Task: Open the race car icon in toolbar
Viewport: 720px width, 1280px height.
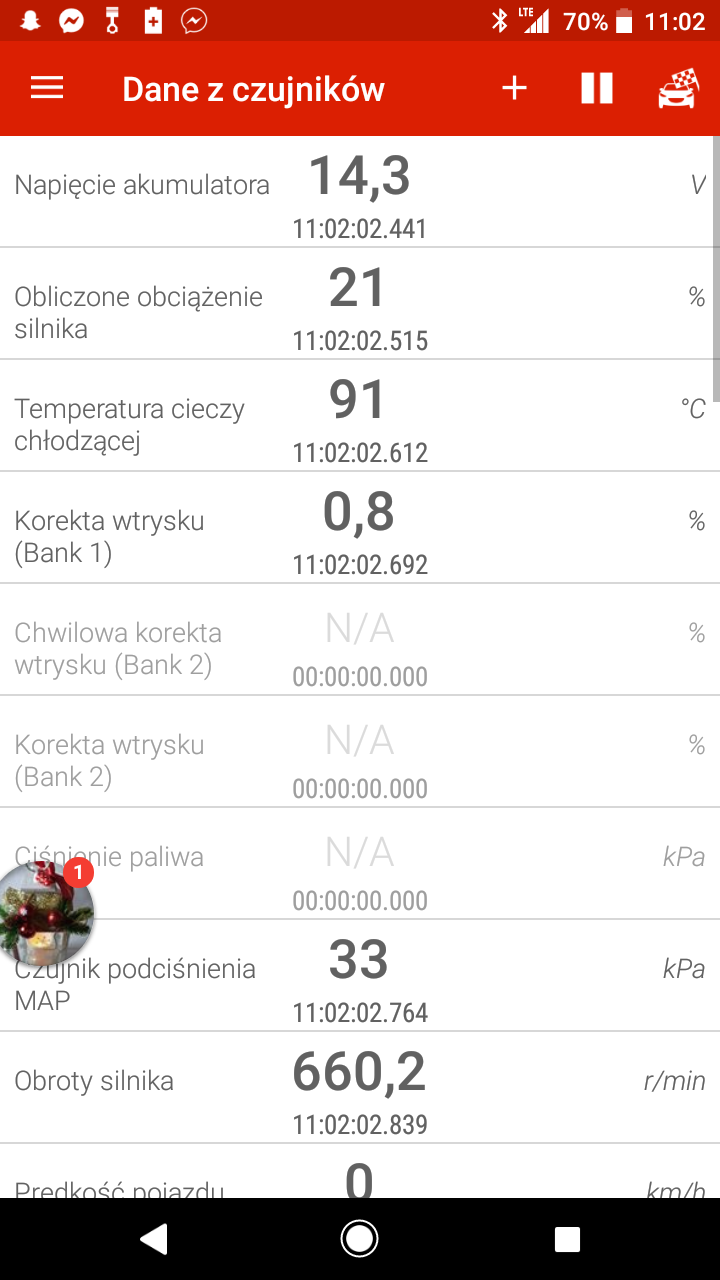Action: tap(679, 89)
